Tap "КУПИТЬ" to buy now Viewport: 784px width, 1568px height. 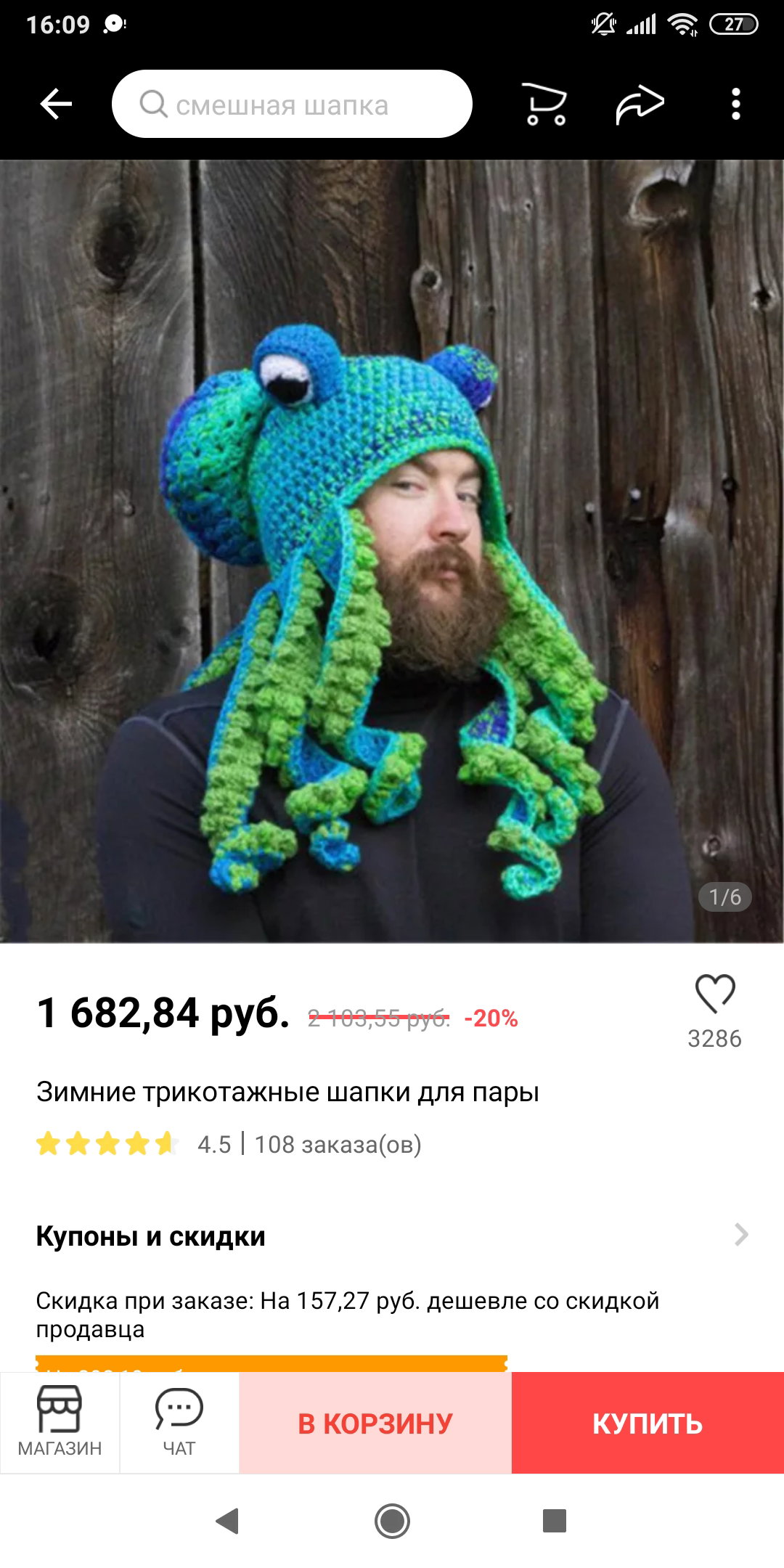pos(648,1423)
